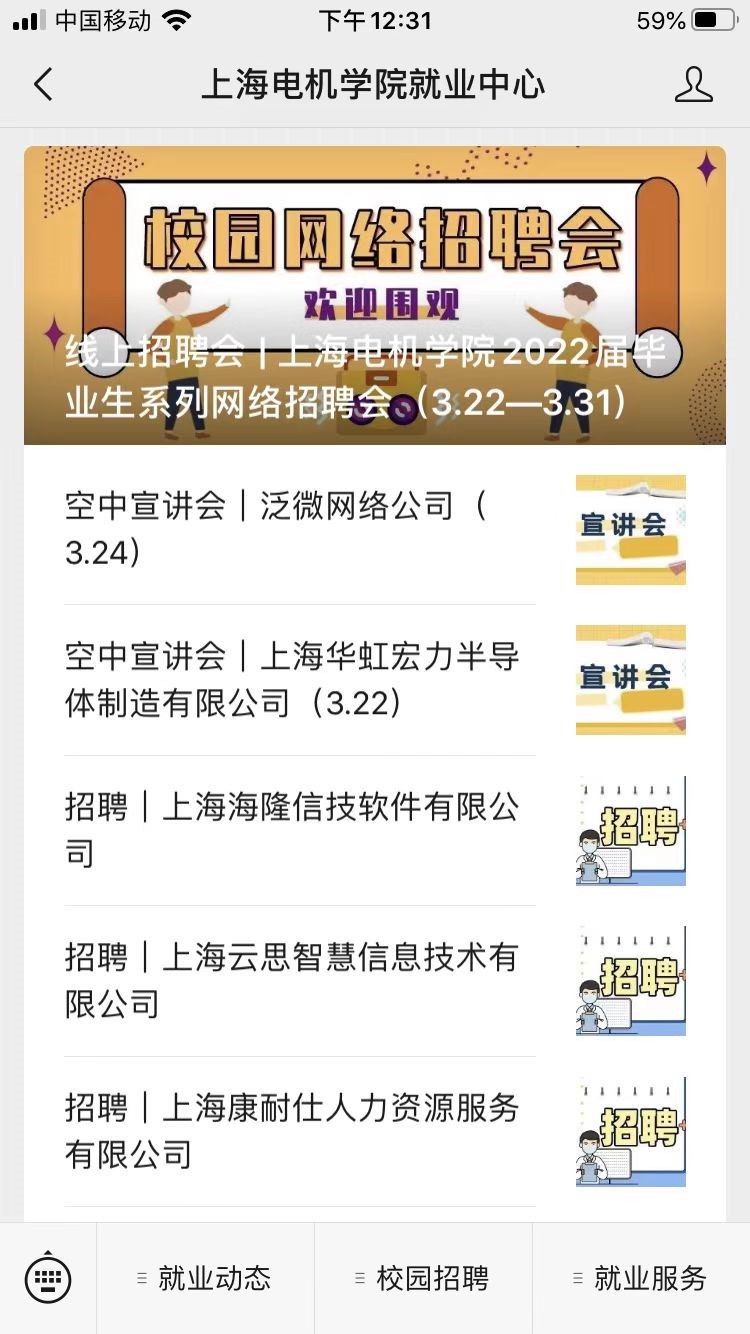Open the 线上招聘会 2022届毕业生 banner article
The image size is (750, 1334).
point(375,295)
